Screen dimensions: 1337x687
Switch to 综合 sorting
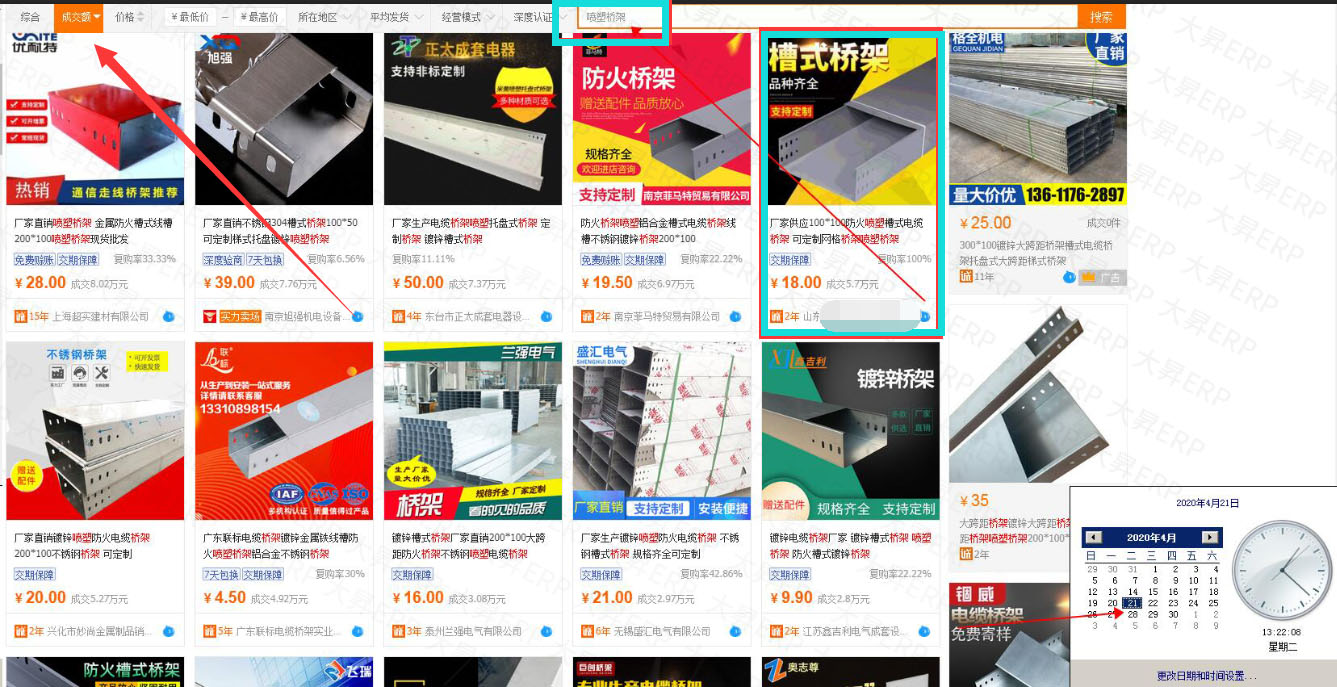[30, 17]
